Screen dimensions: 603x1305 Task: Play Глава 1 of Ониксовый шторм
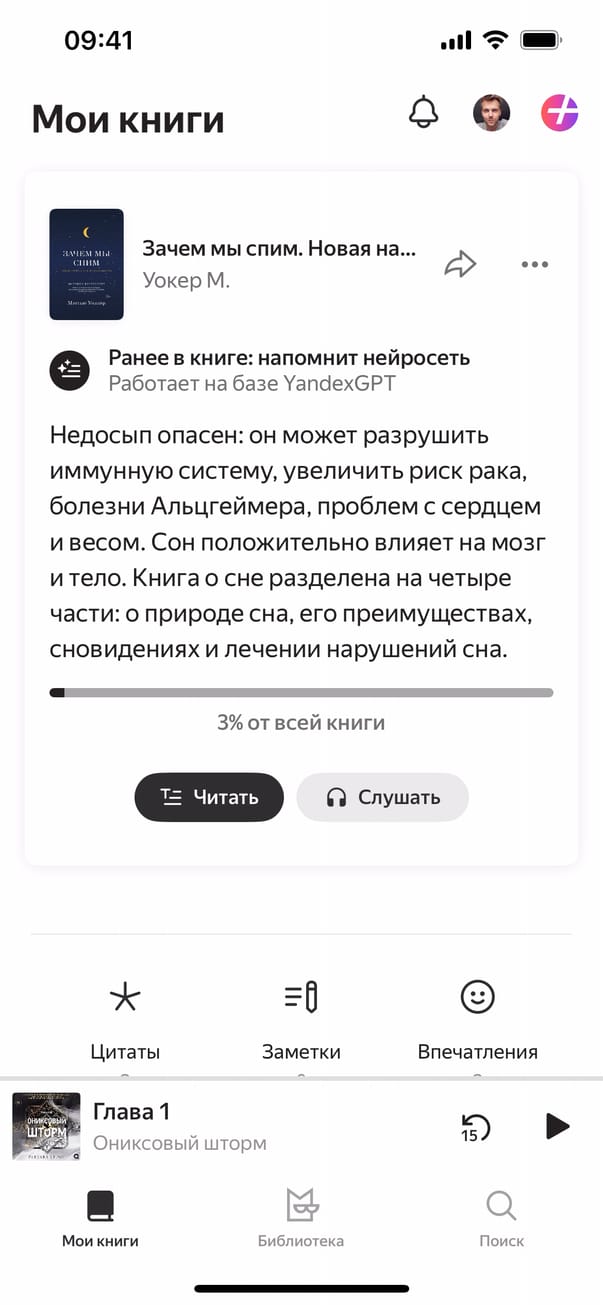(x=557, y=1126)
